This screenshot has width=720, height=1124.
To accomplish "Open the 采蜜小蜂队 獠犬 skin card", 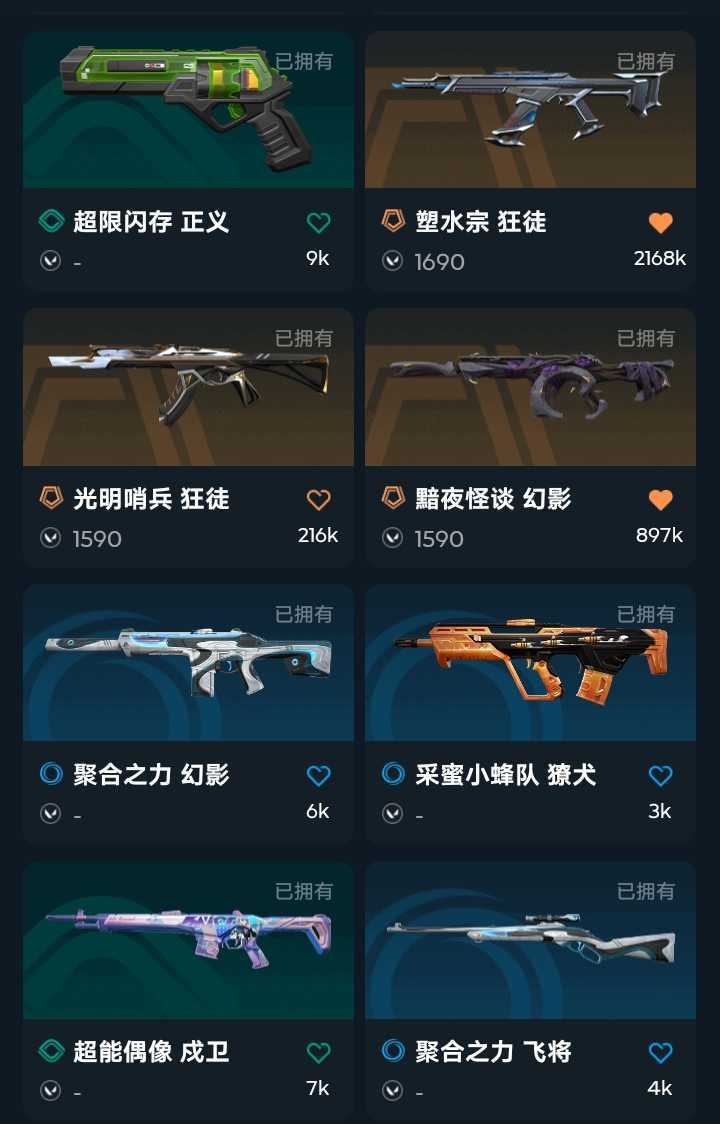I will [530, 664].
